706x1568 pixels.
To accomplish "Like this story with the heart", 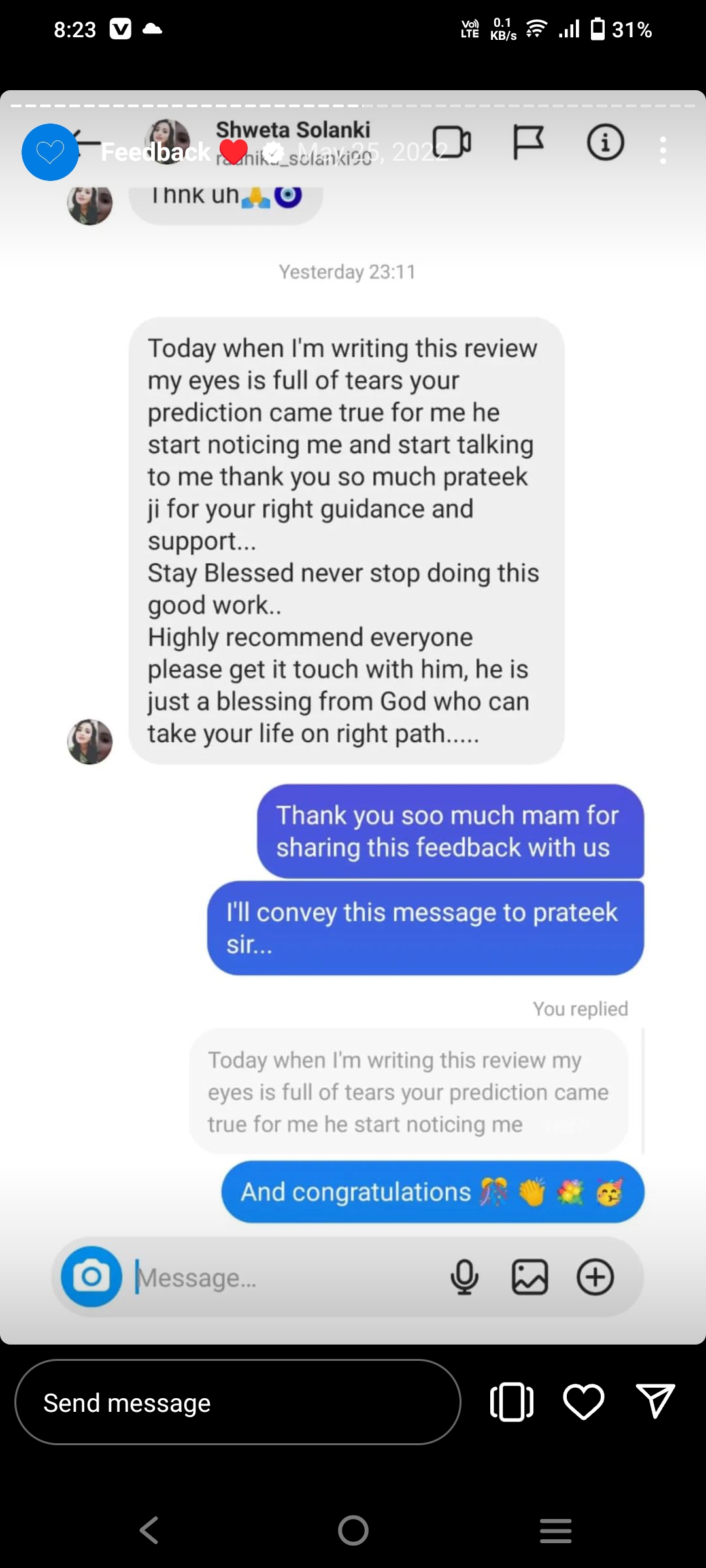I will coord(583,1402).
